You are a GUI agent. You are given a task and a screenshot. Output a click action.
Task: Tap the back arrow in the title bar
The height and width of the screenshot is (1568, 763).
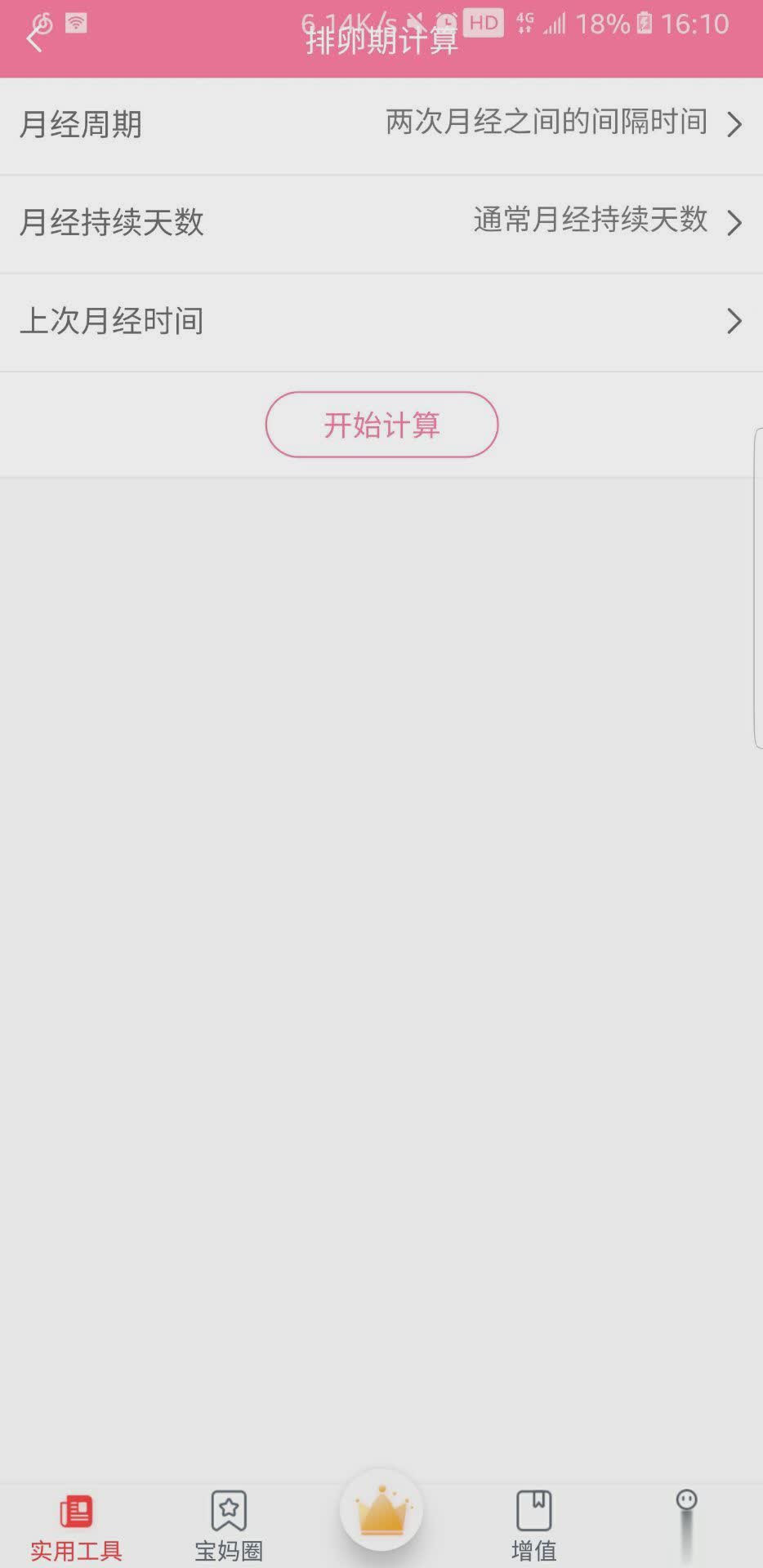click(x=34, y=37)
